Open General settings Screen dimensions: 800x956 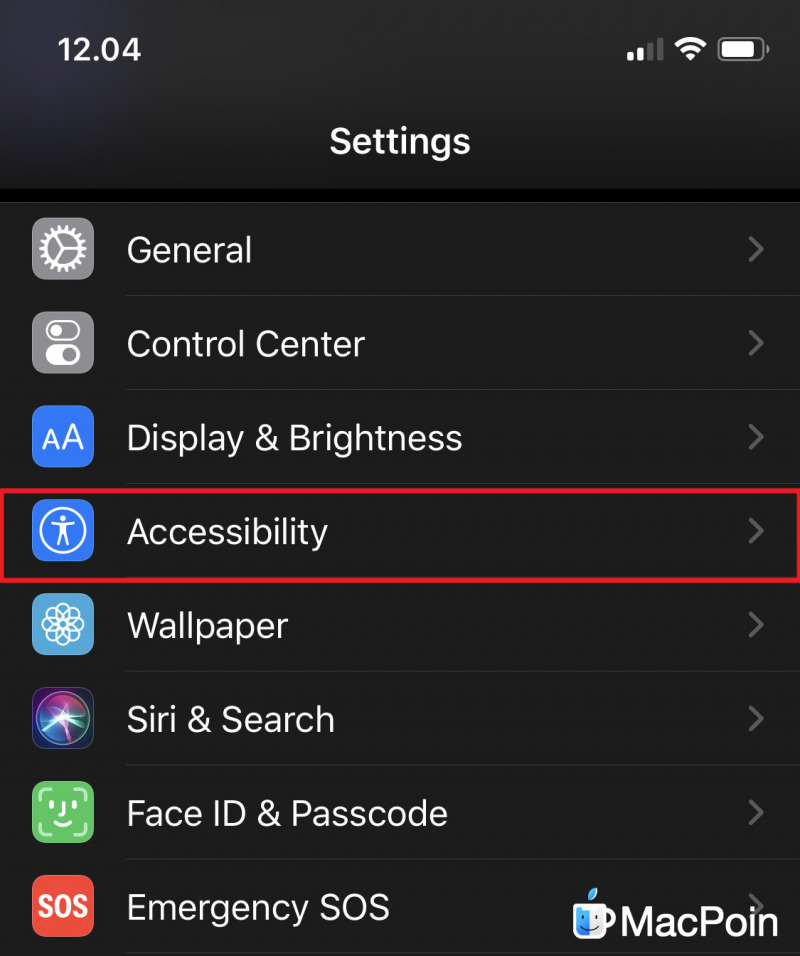click(400, 249)
